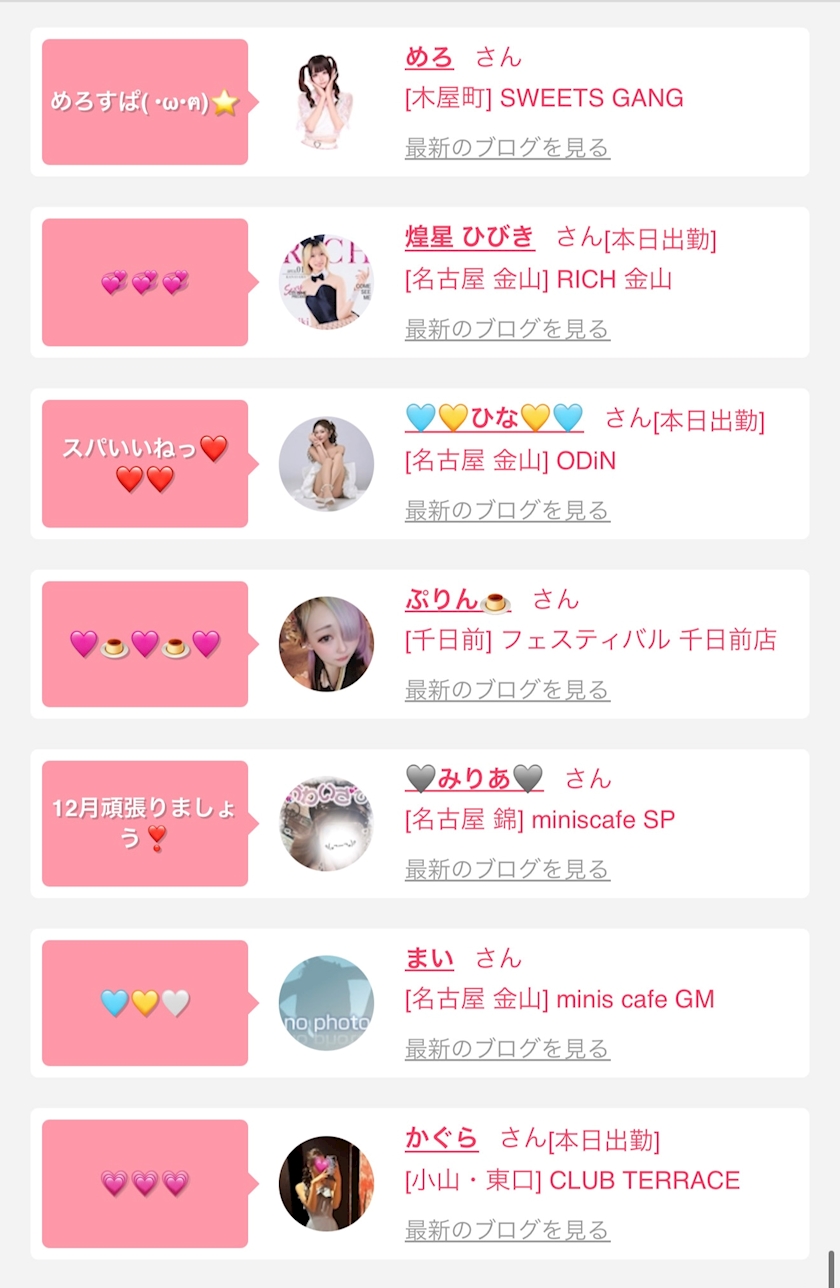Tap かぐら's round profile photo
This screenshot has height=1288, width=840.
point(326,1183)
